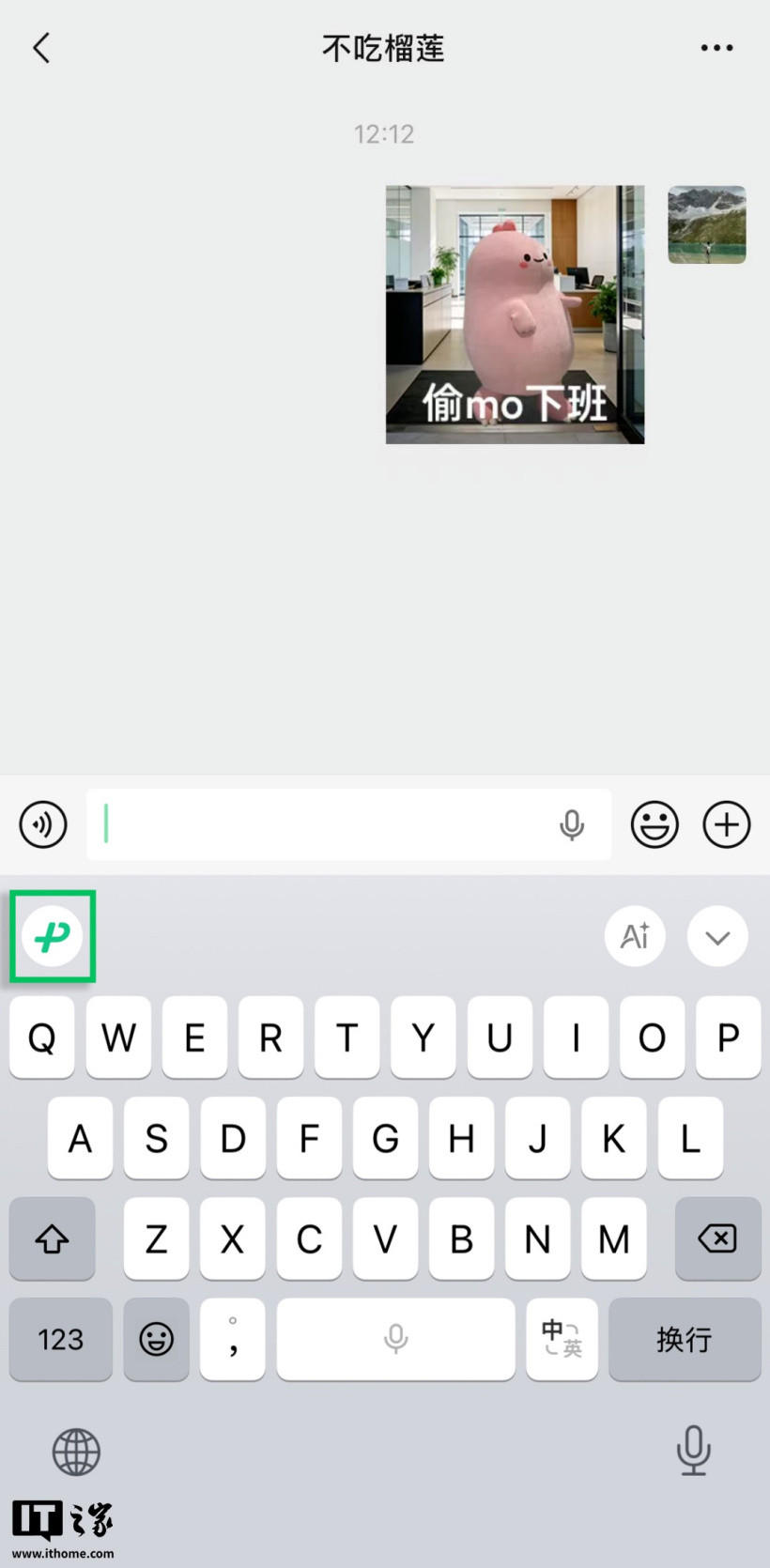Go back from the chat with 不吃榴莲
This screenshot has width=770, height=1568.
(x=41, y=48)
